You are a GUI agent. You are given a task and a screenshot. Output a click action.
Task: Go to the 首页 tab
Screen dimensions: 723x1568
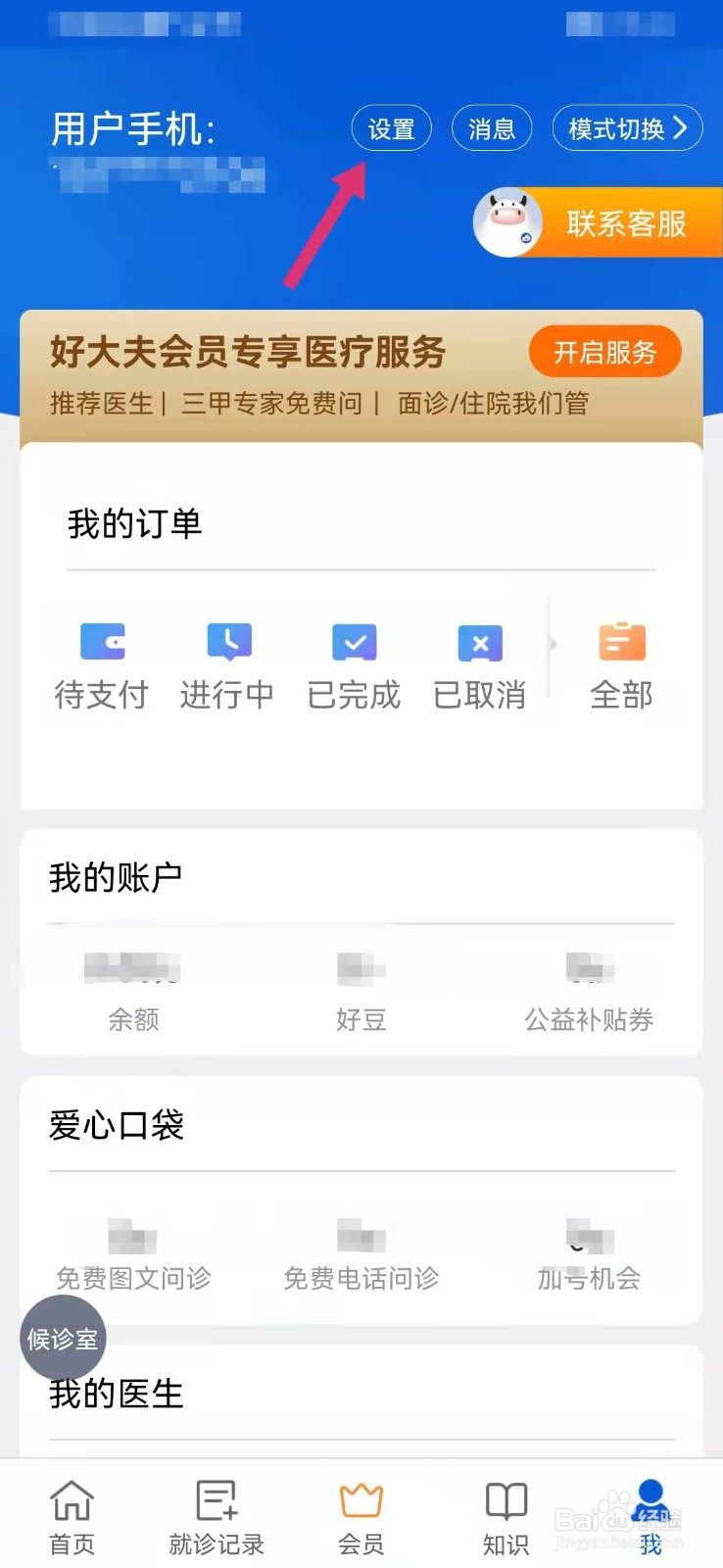[x=72, y=1517]
